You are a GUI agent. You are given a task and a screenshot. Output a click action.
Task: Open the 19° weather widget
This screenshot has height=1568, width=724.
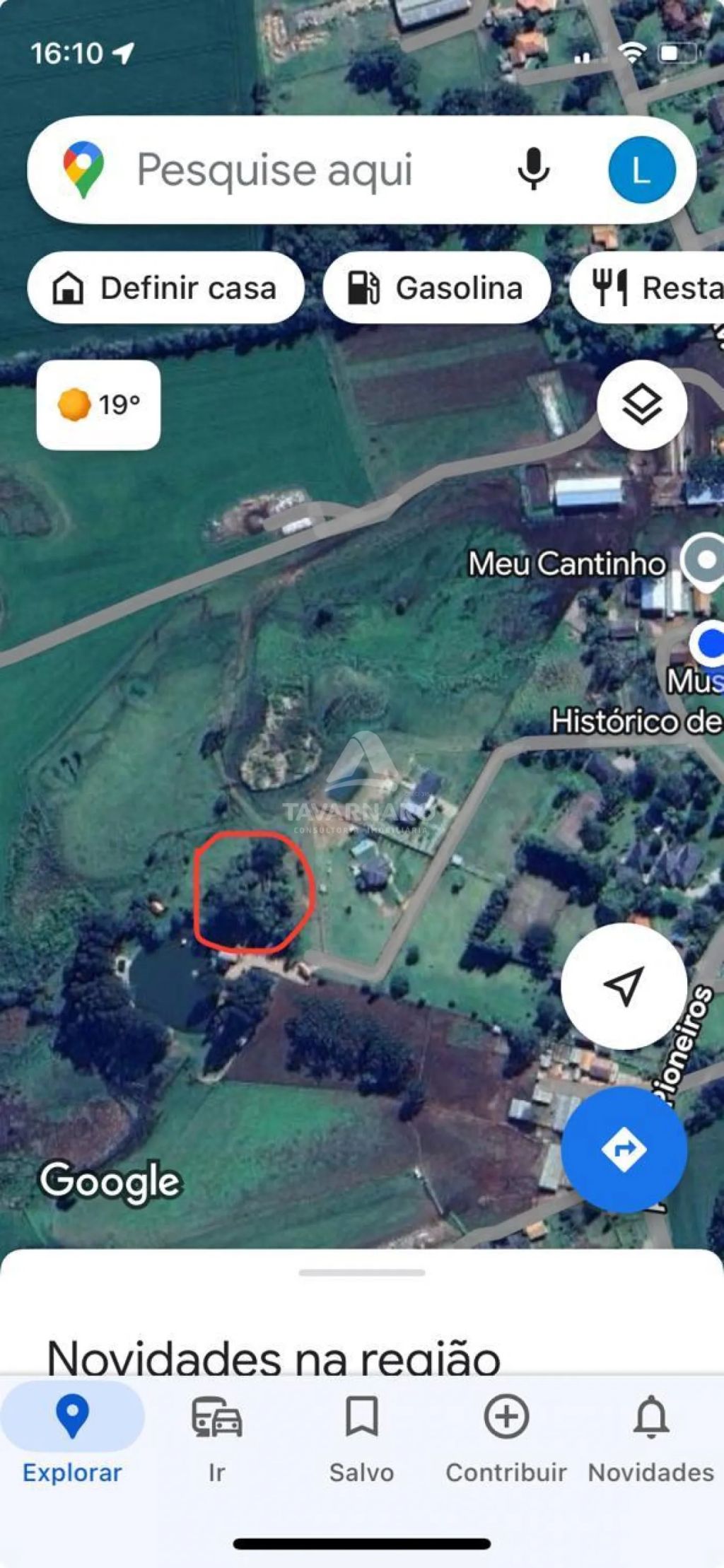click(x=98, y=405)
